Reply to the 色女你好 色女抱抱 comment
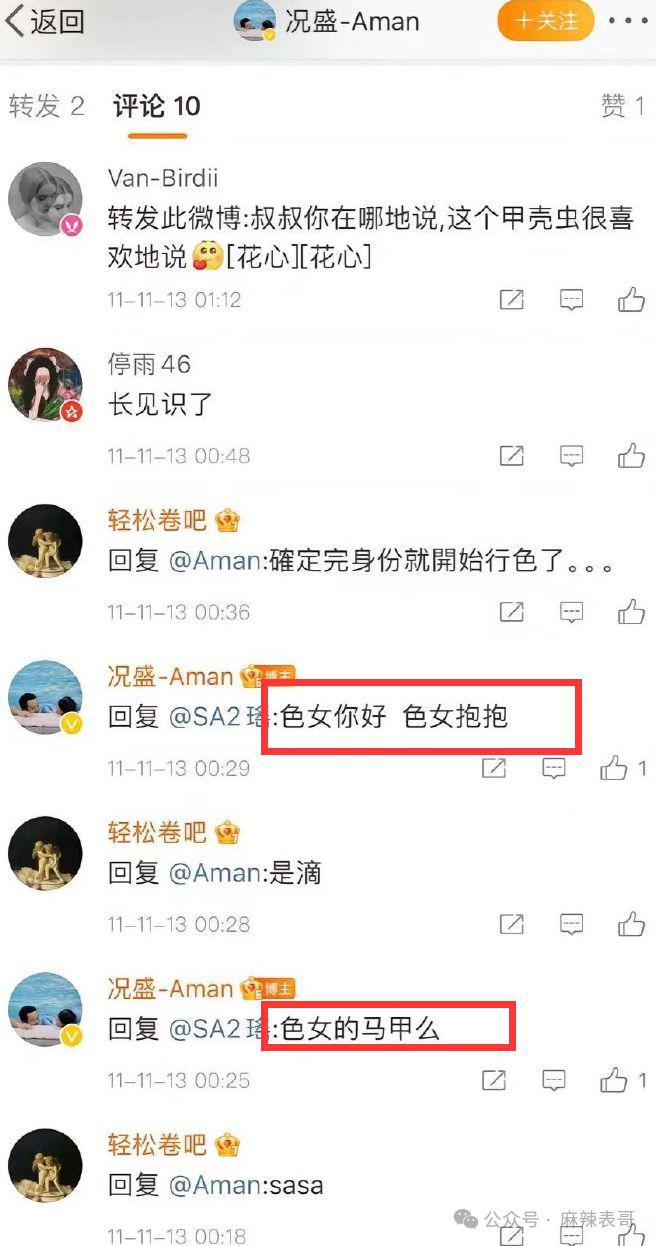The width and height of the screenshot is (656, 1246). [554, 768]
